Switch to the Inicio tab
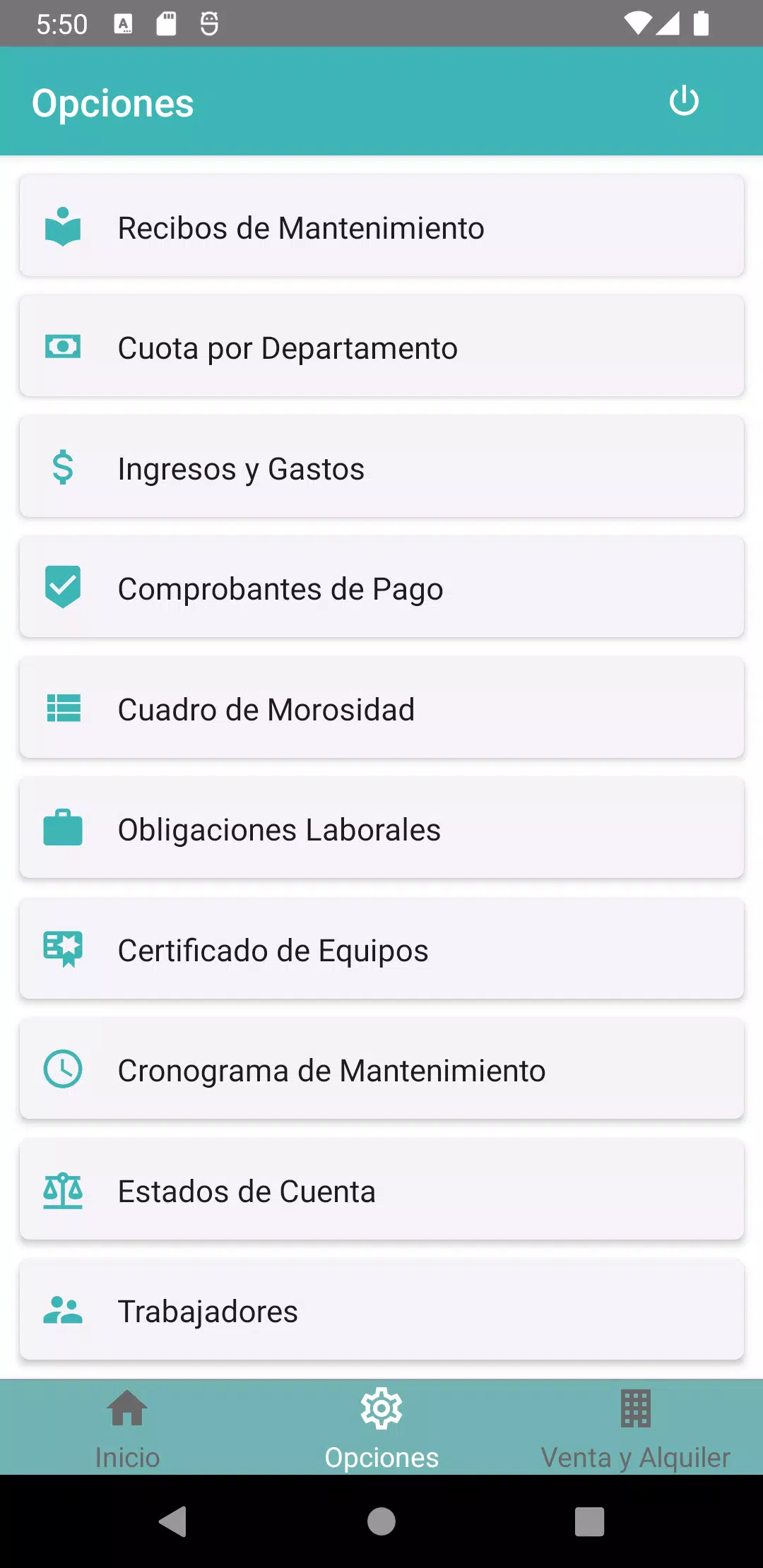This screenshot has height=1568, width=763. (127, 1427)
